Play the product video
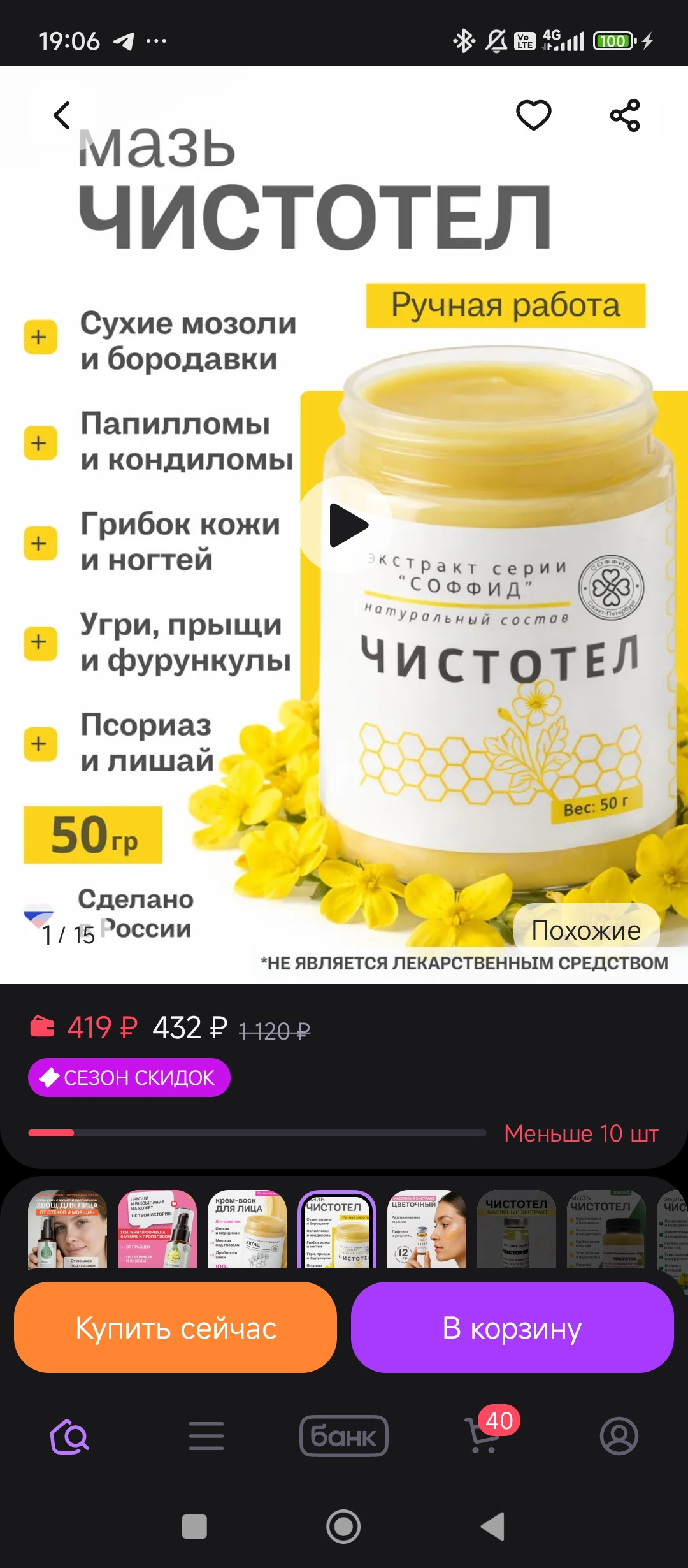 tap(347, 525)
